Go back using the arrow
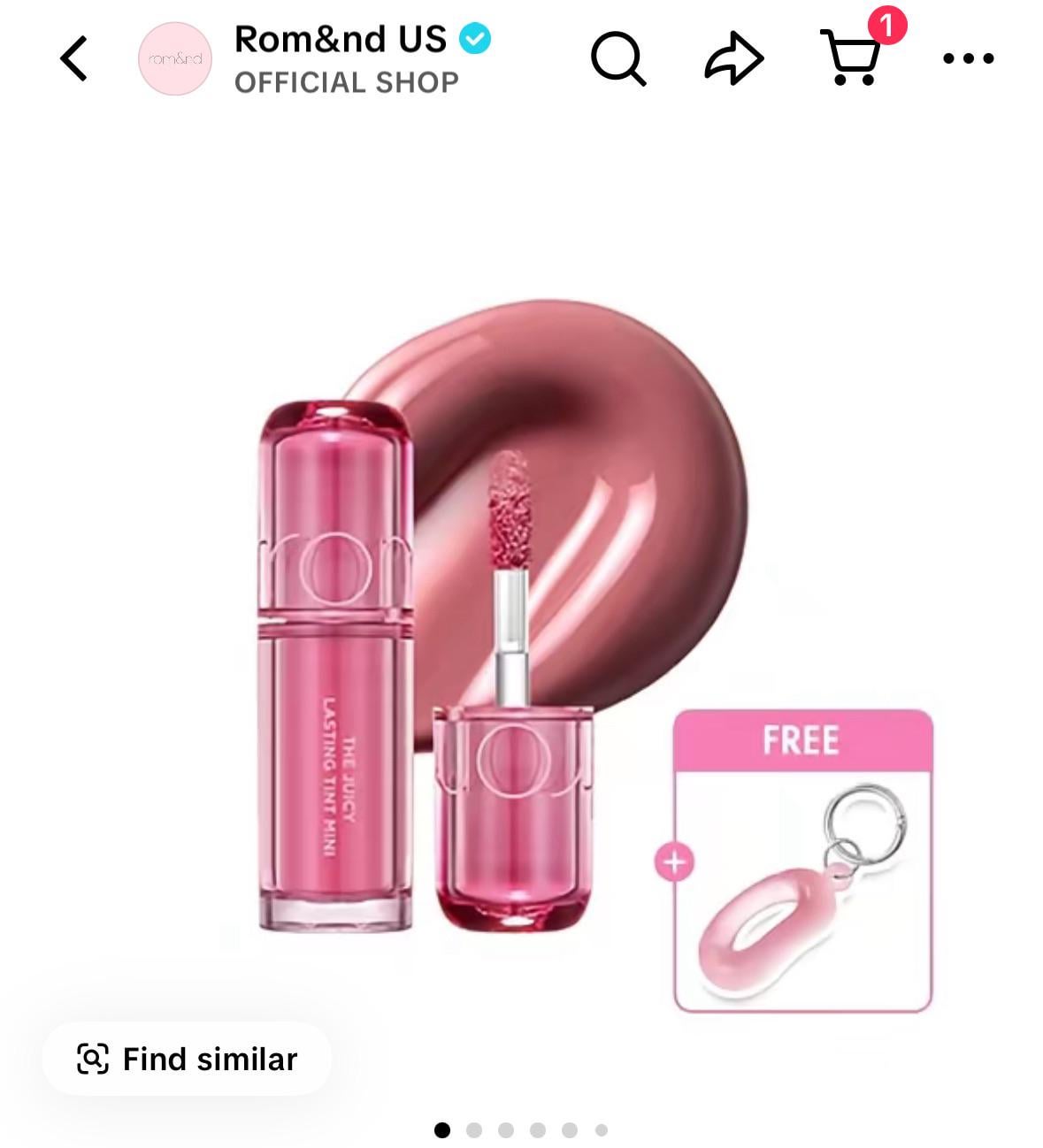The height and width of the screenshot is (1148, 1043). [74, 59]
